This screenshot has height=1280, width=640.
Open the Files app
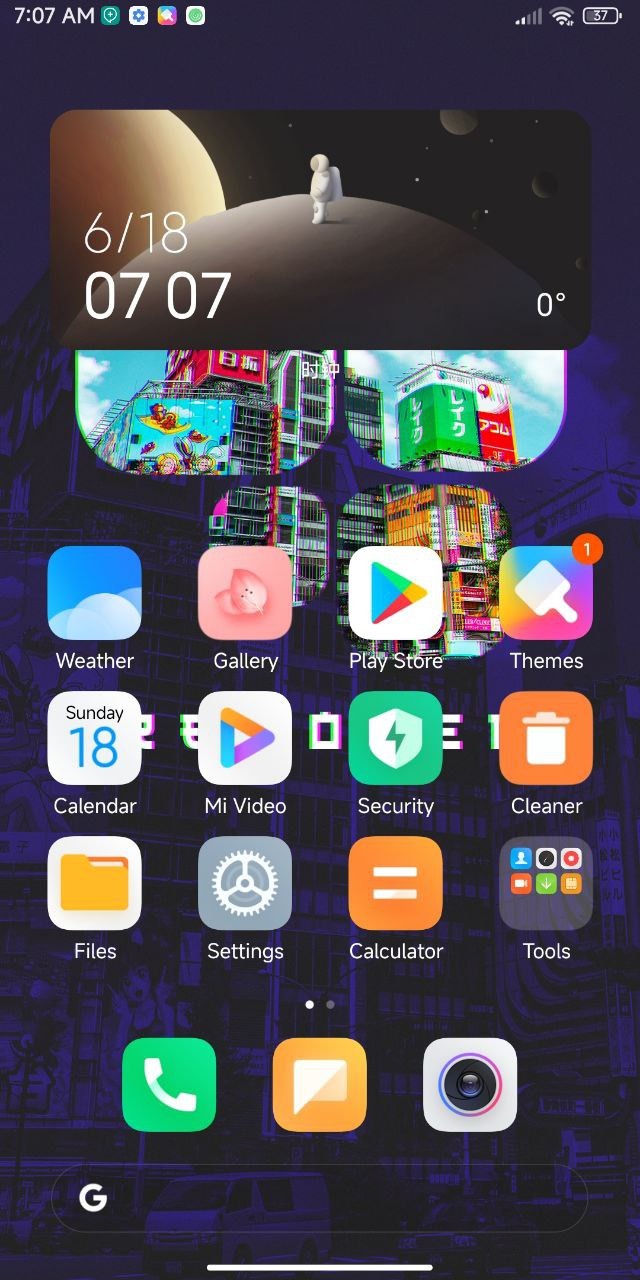point(95,883)
